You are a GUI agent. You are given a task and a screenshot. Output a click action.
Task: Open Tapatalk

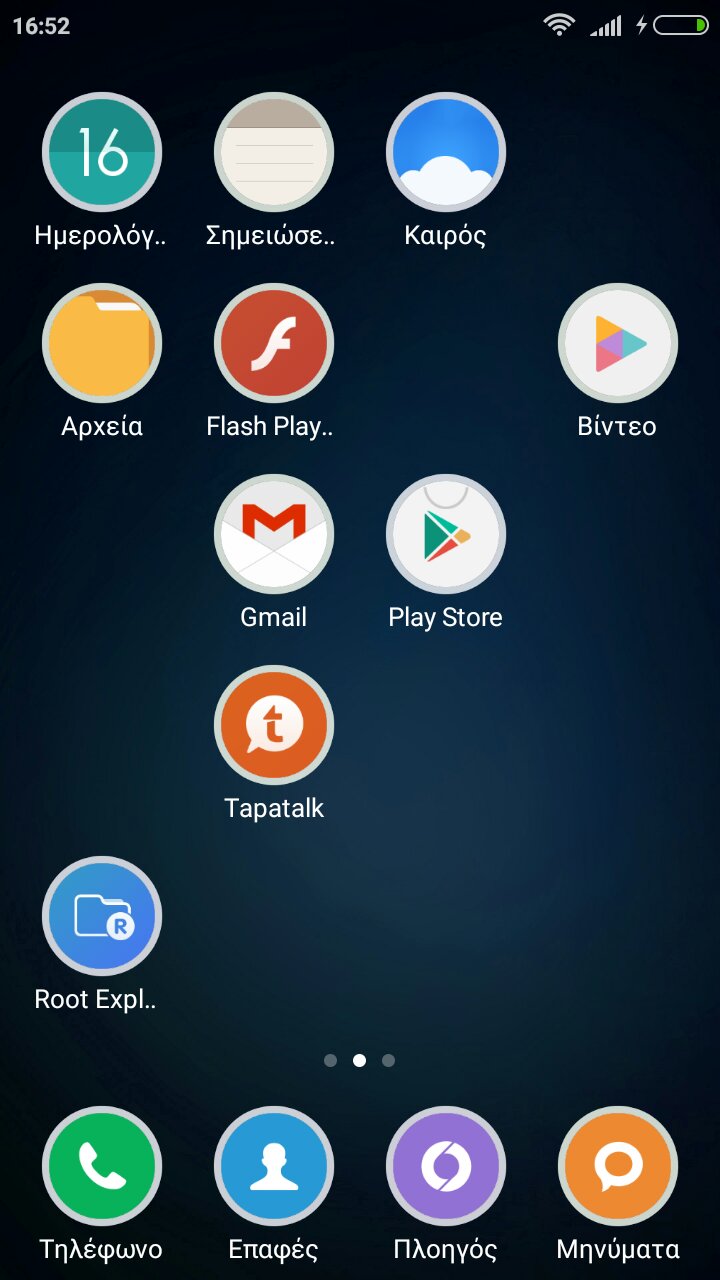[274, 726]
